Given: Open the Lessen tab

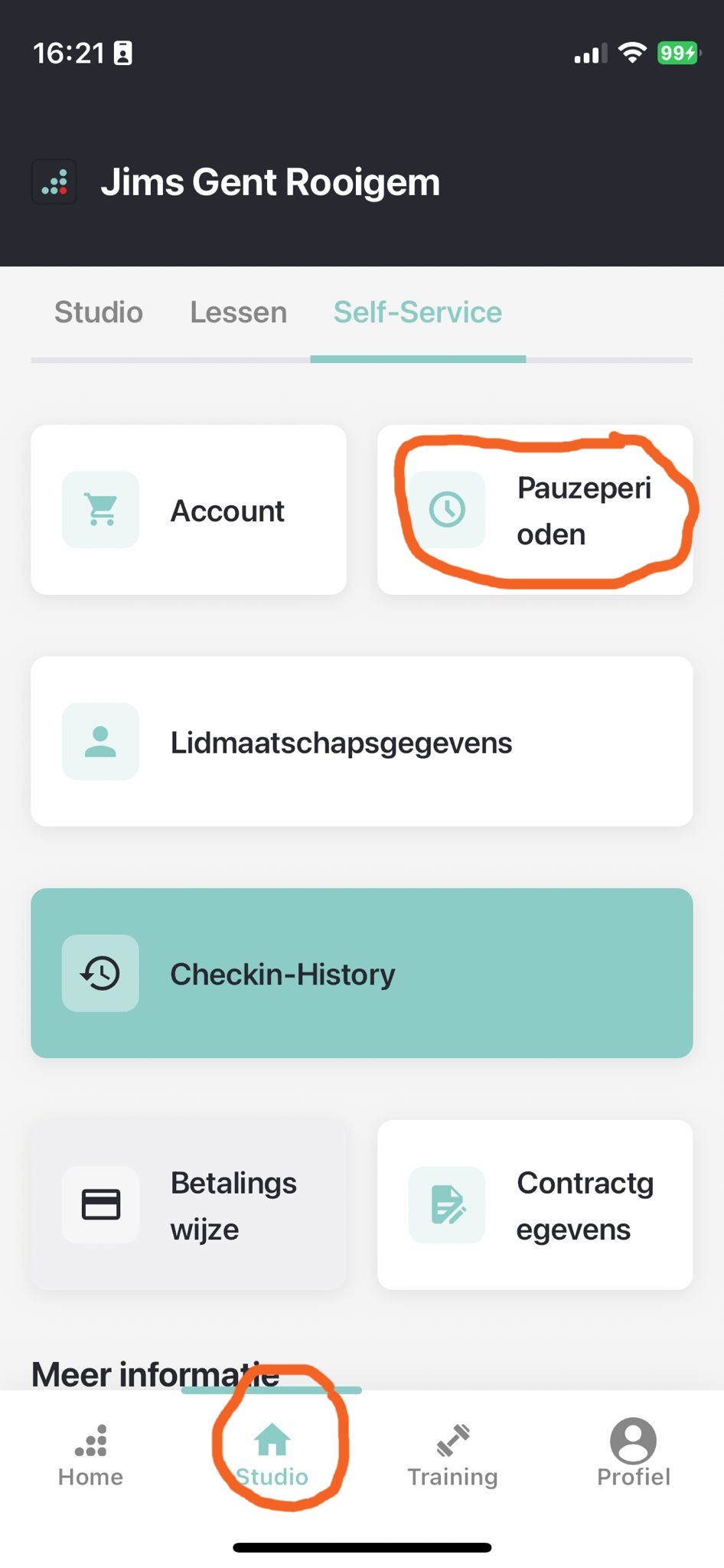Looking at the screenshot, I should [239, 312].
